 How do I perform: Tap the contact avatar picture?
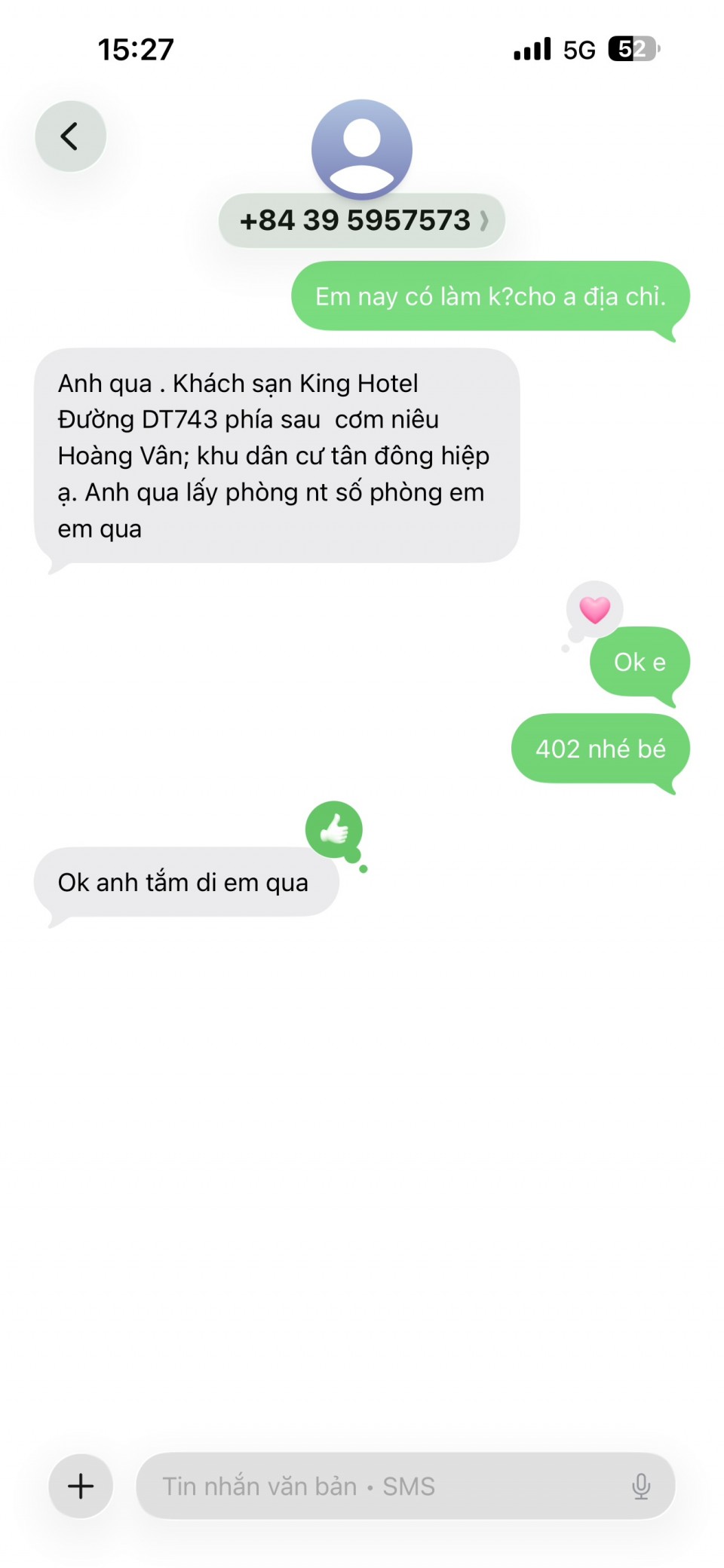(362, 147)
